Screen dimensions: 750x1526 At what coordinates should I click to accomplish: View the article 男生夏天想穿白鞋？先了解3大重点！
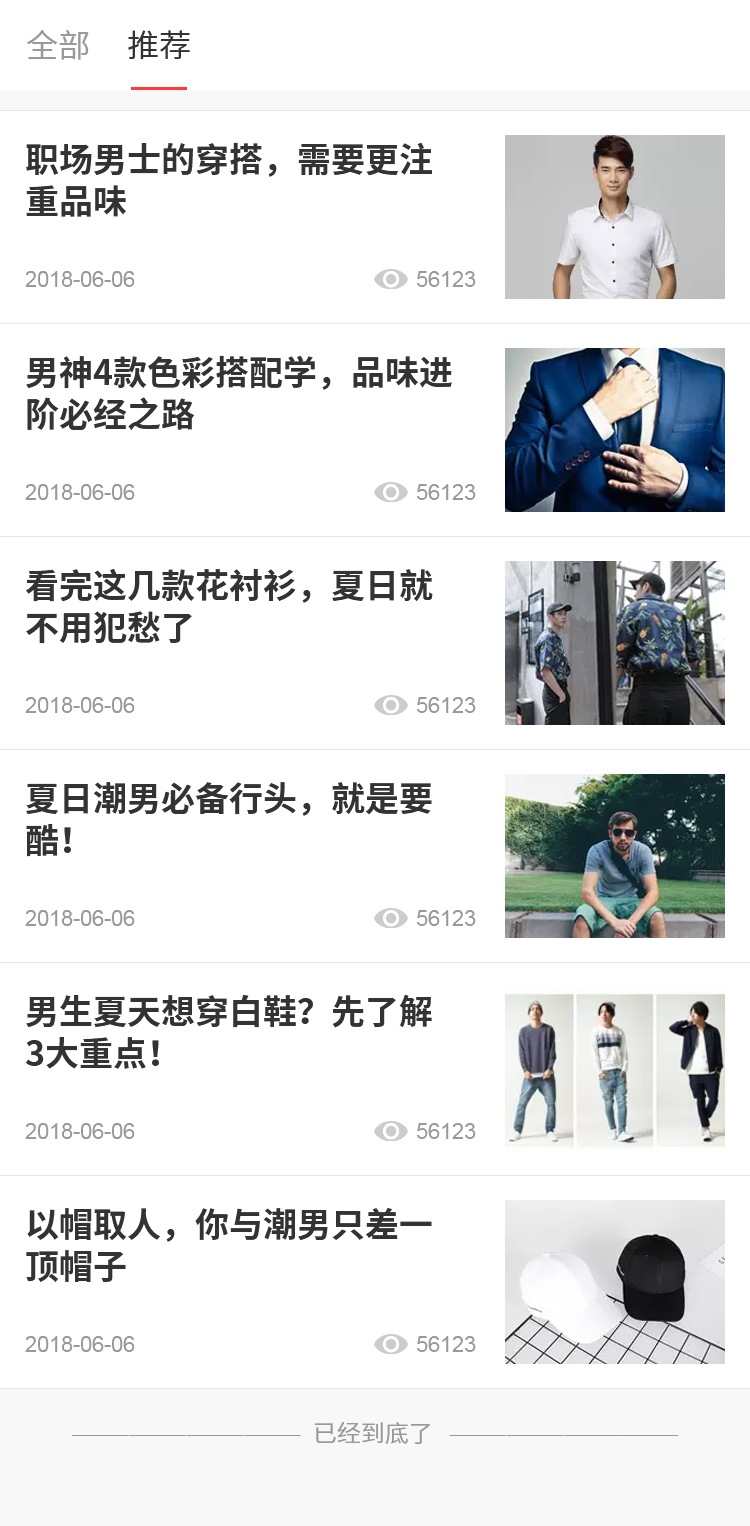coord(229,1033)
